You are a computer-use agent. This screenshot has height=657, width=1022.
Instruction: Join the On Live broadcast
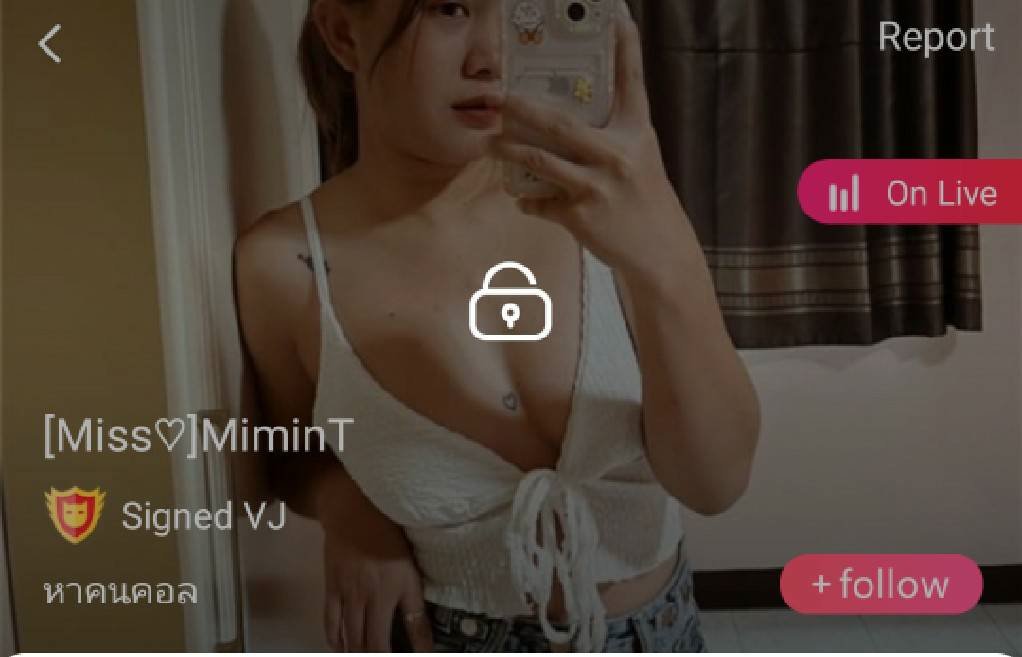[x=912, y=193]
